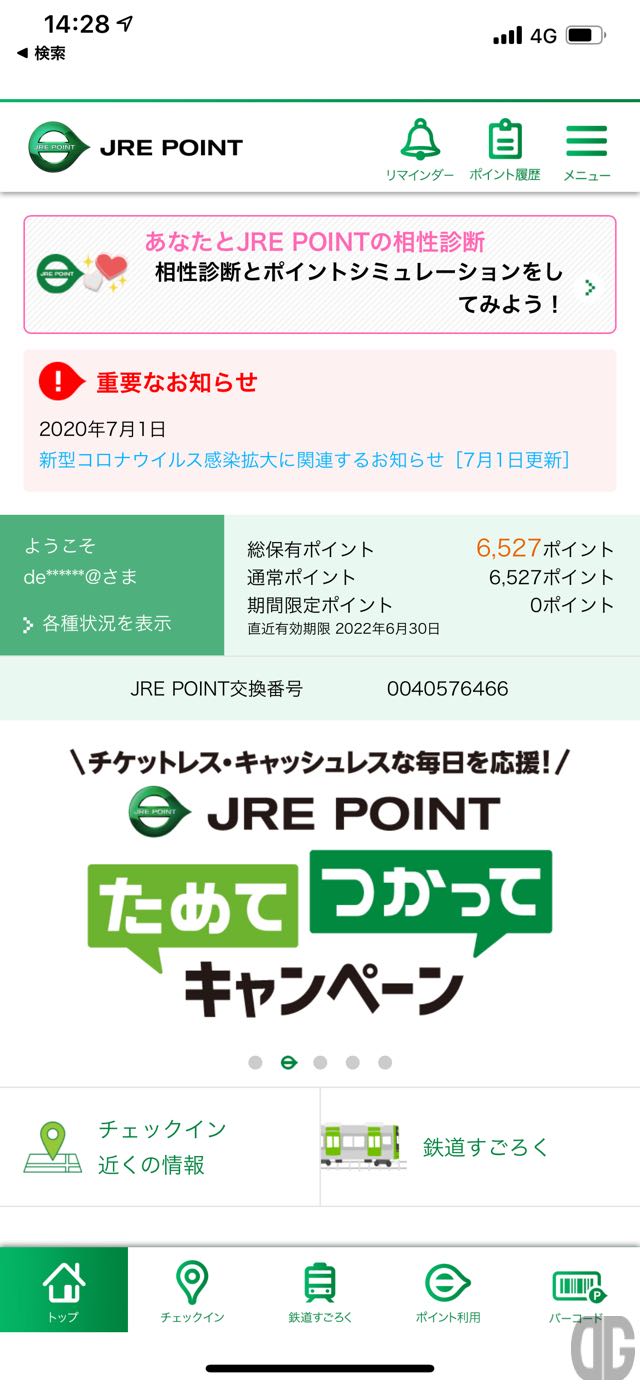Switch to the バーコード tab
Screen dimensions: 640x1385
click(x=576, y=1290)
